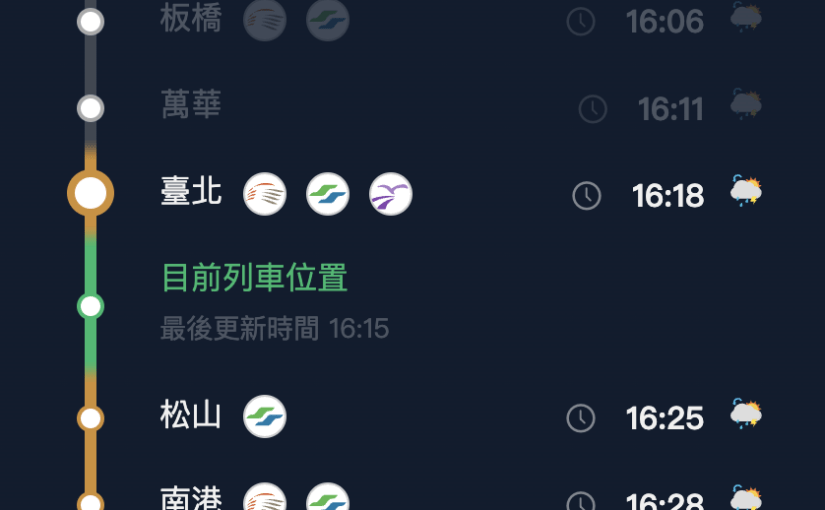Open the 板橋 station row

pos(191,18)
